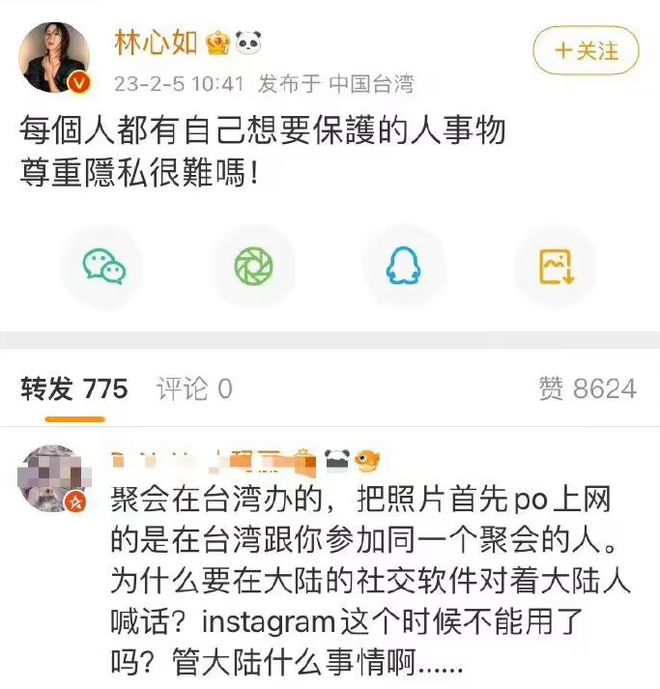Share the post to QQ
Image resolution: width=660 pixels, height=689 pixels.
tap(402, 266)
